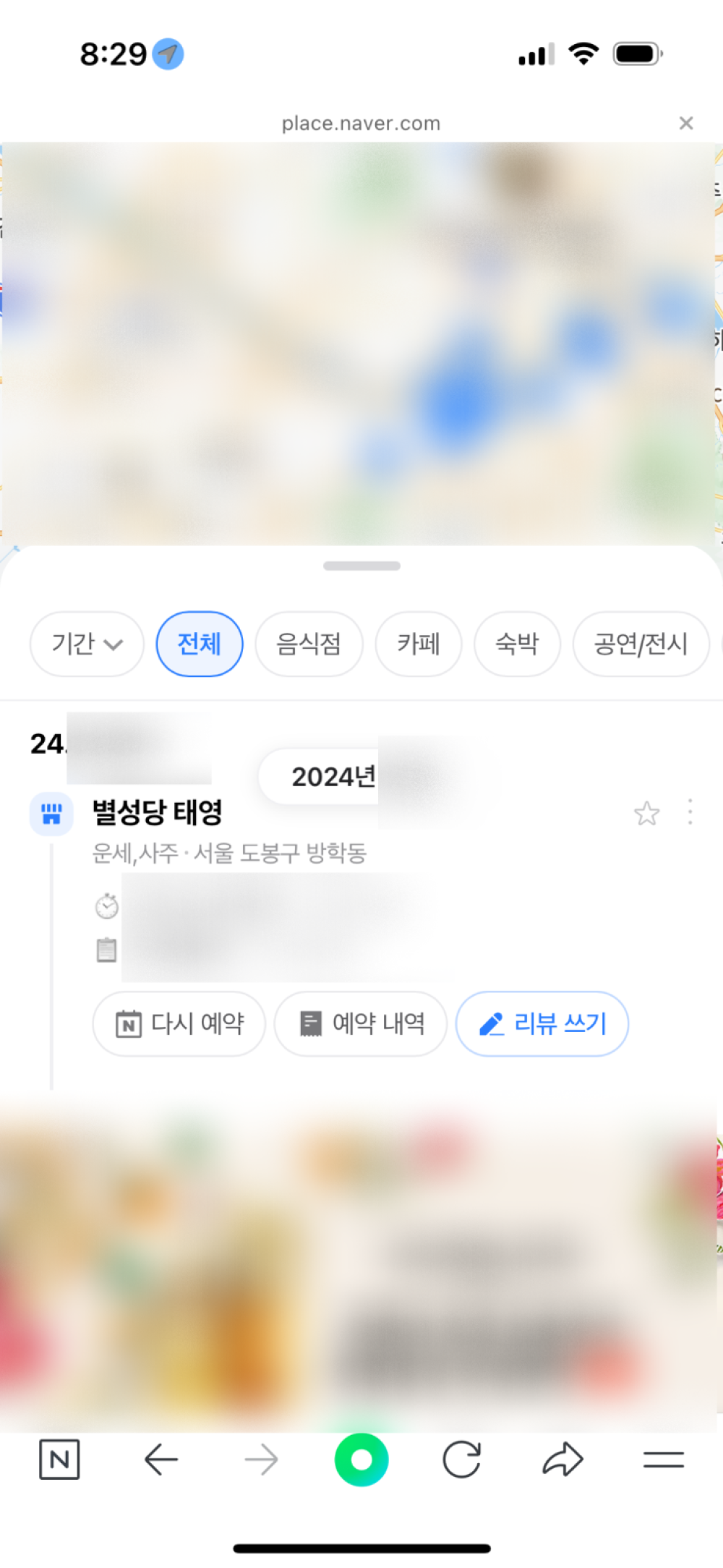Screen dimensions: 723x1568
Task: Reload the current page
Action: pyautogui.click(x=461, y=1460)
